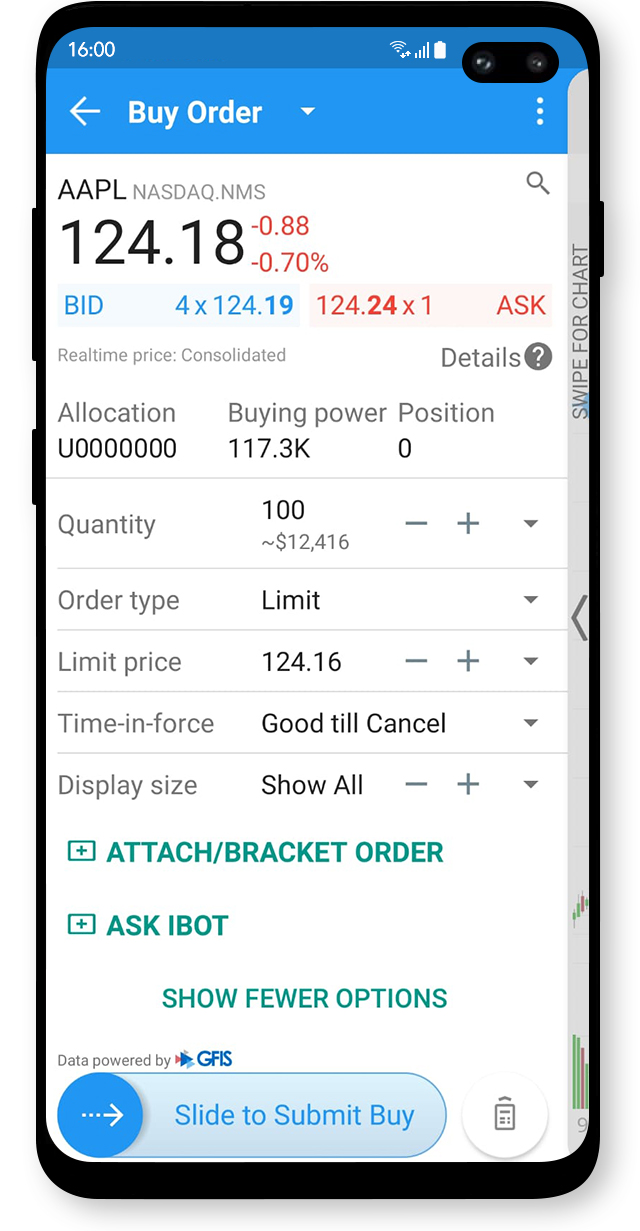Open the calculator button beside submit
Screen dimensions: 640x1231
(505, 1115)
